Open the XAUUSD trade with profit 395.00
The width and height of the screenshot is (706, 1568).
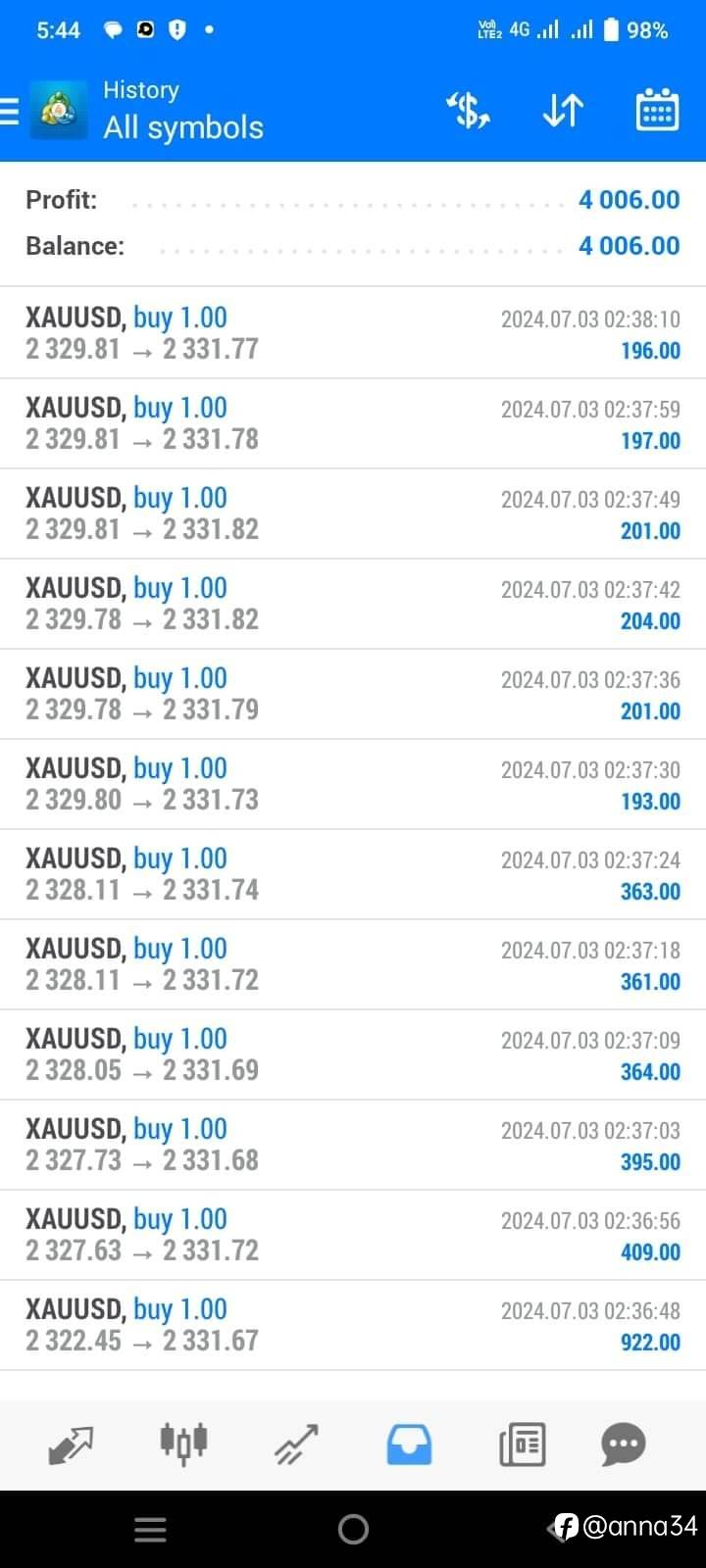coord(353,1145)
